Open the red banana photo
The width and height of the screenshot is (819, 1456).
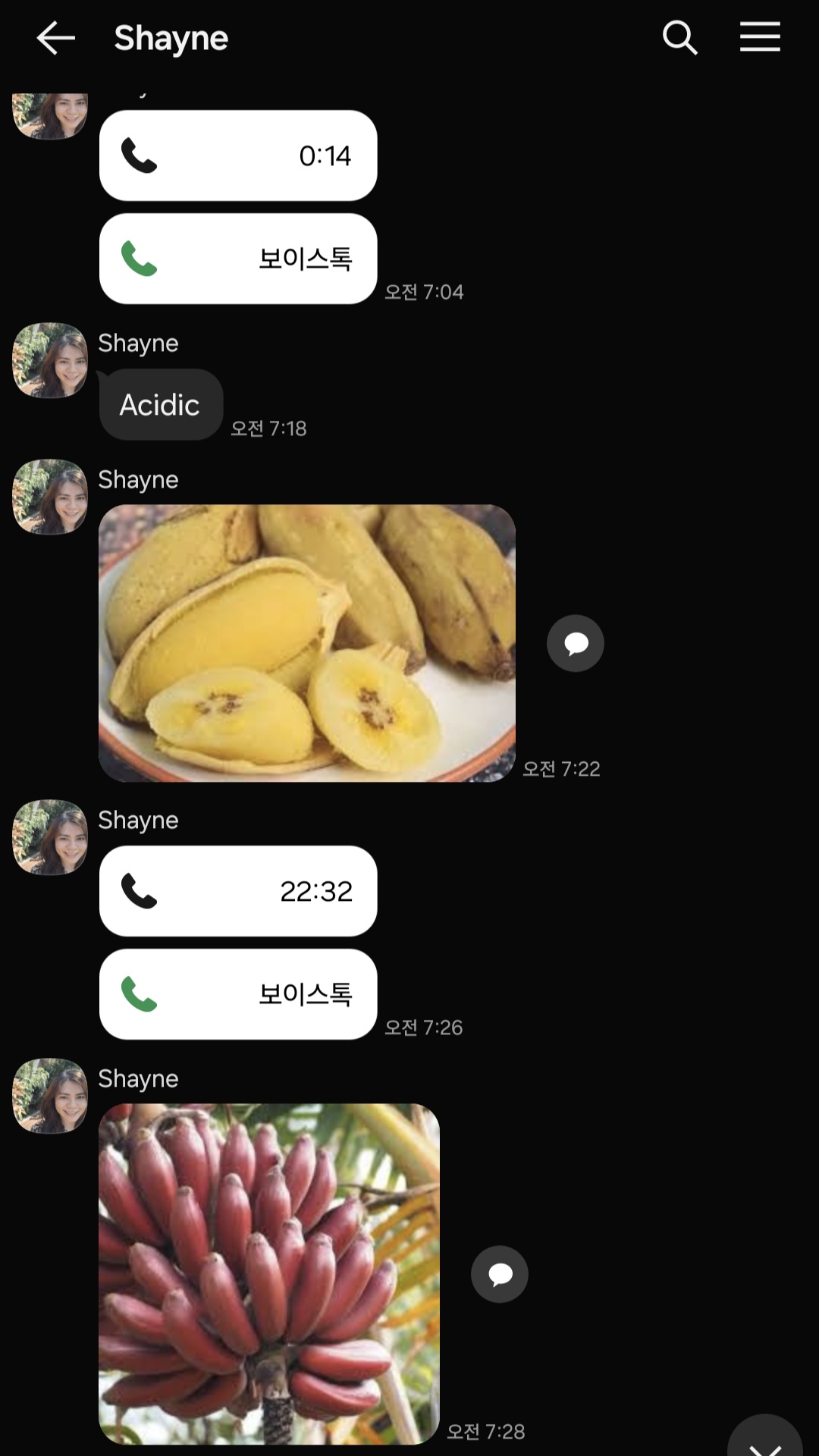tap(269, 1274)
